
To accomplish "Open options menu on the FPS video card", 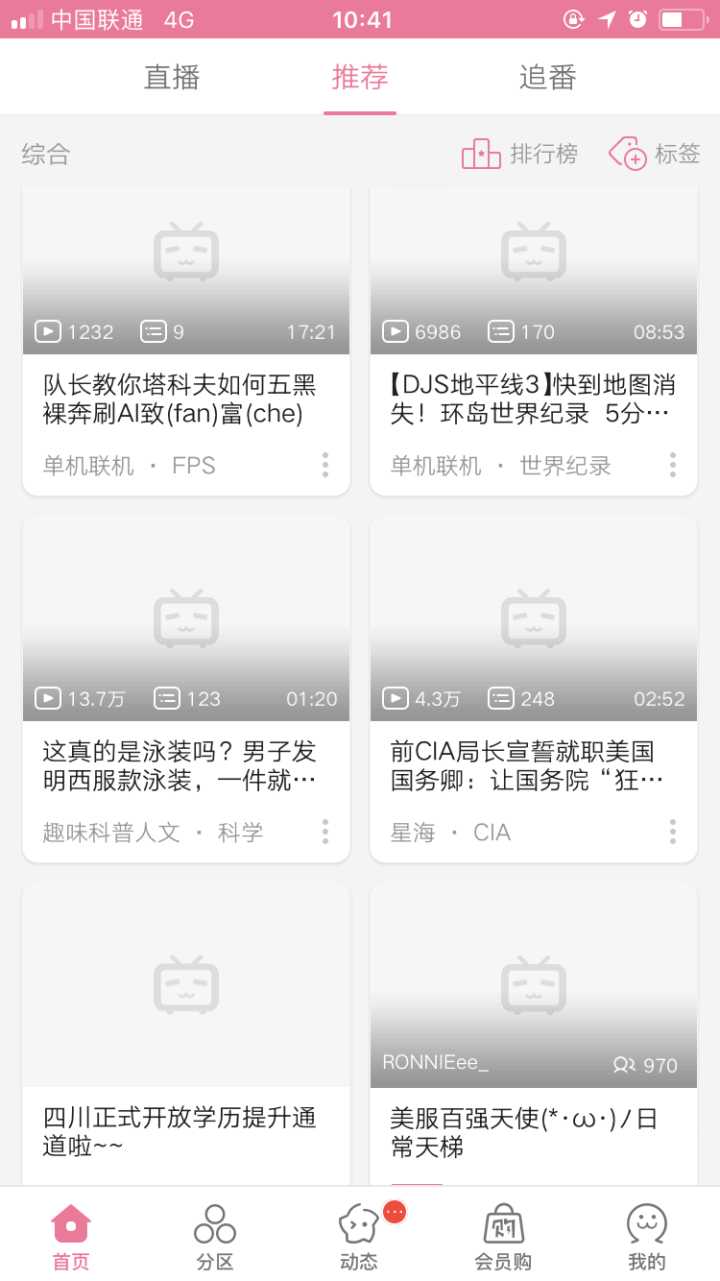I will (x=324, y=465).
